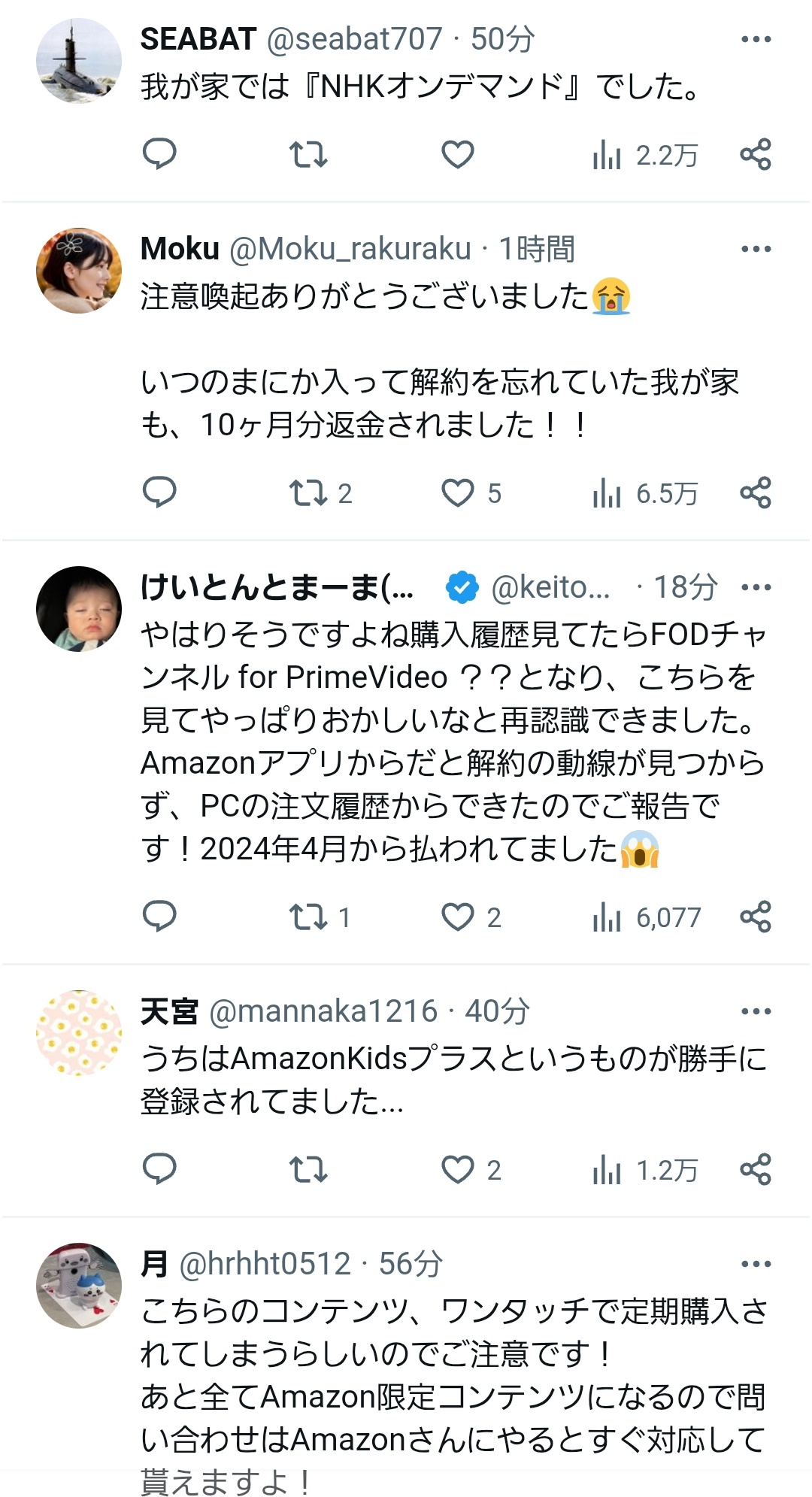Retweet けいとんとまーま's tweet
The image size is (812, 1497).
pyautogui.click(x=320, y=917)
